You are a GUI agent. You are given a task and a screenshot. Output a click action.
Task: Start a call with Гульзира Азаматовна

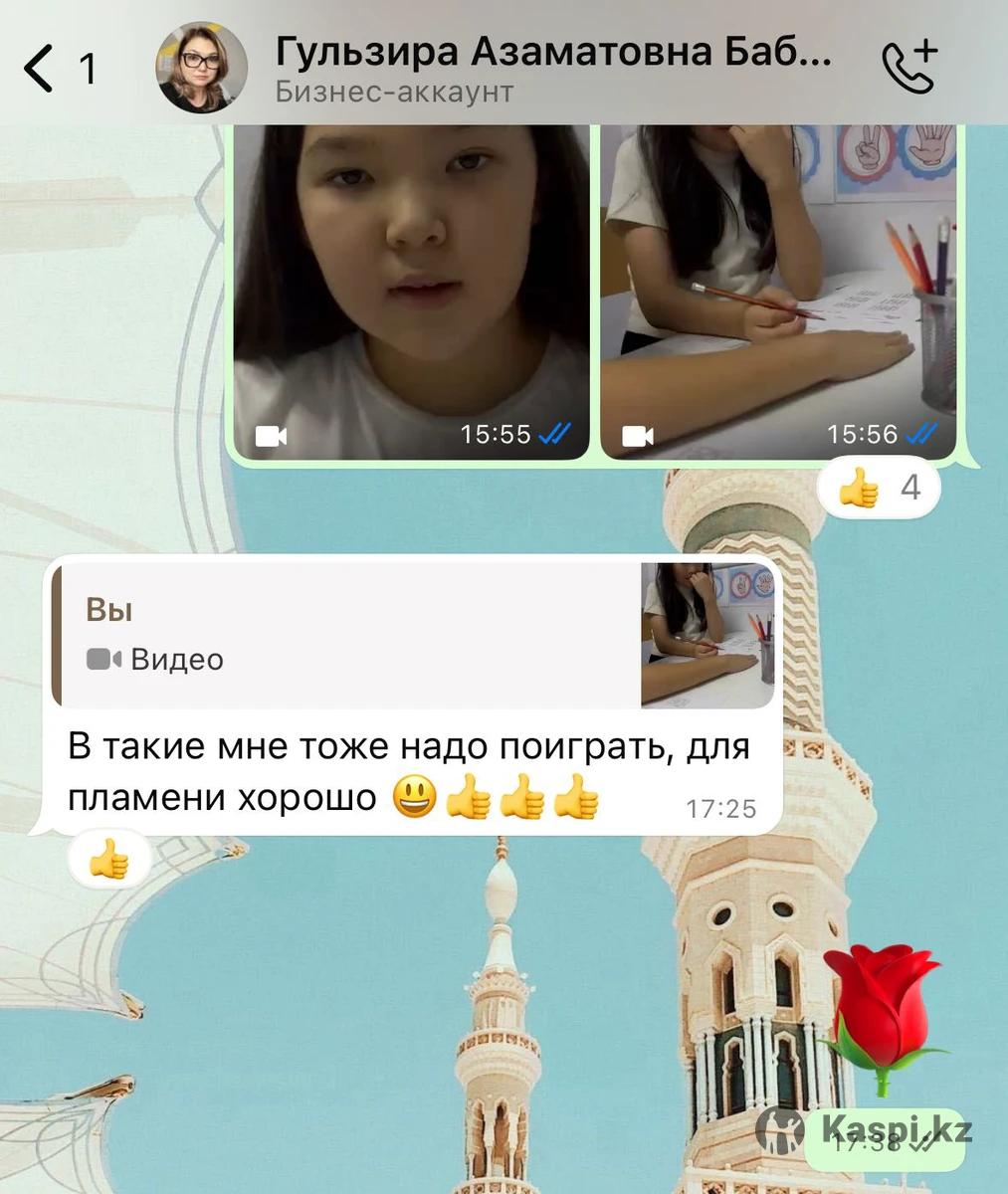[909, 67]
